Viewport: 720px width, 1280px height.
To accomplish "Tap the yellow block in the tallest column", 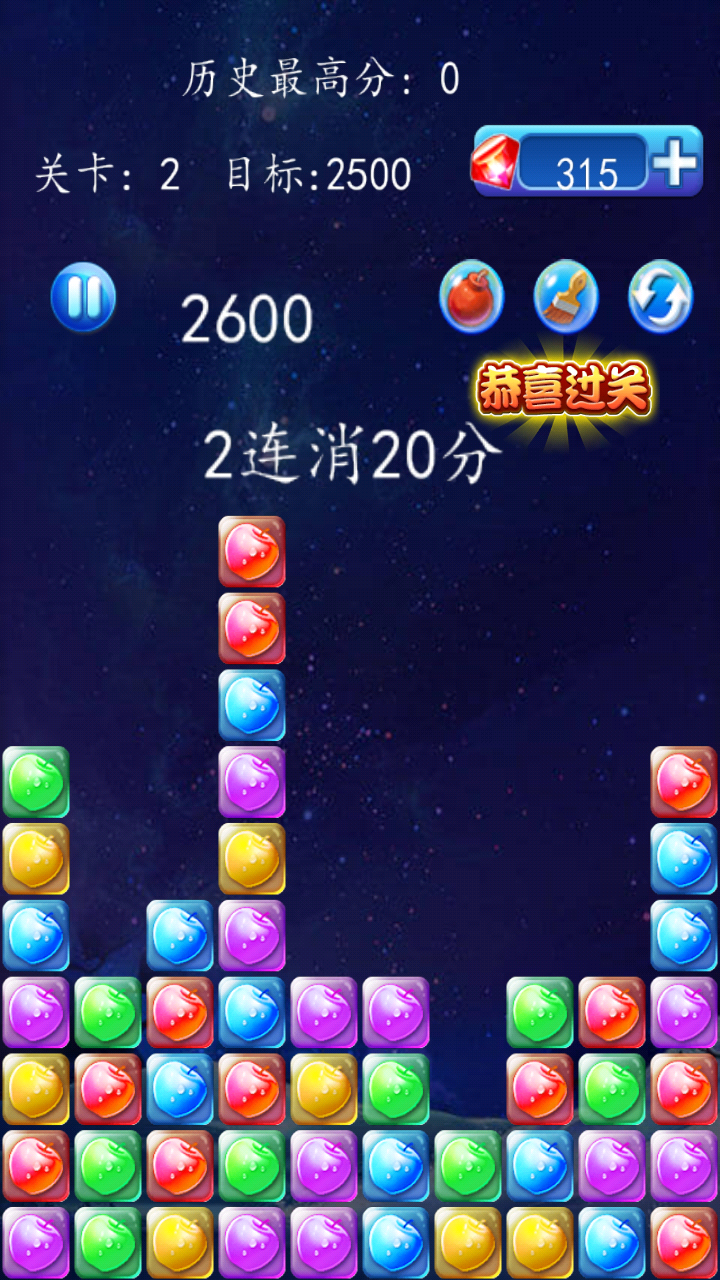I will [252, 858].
